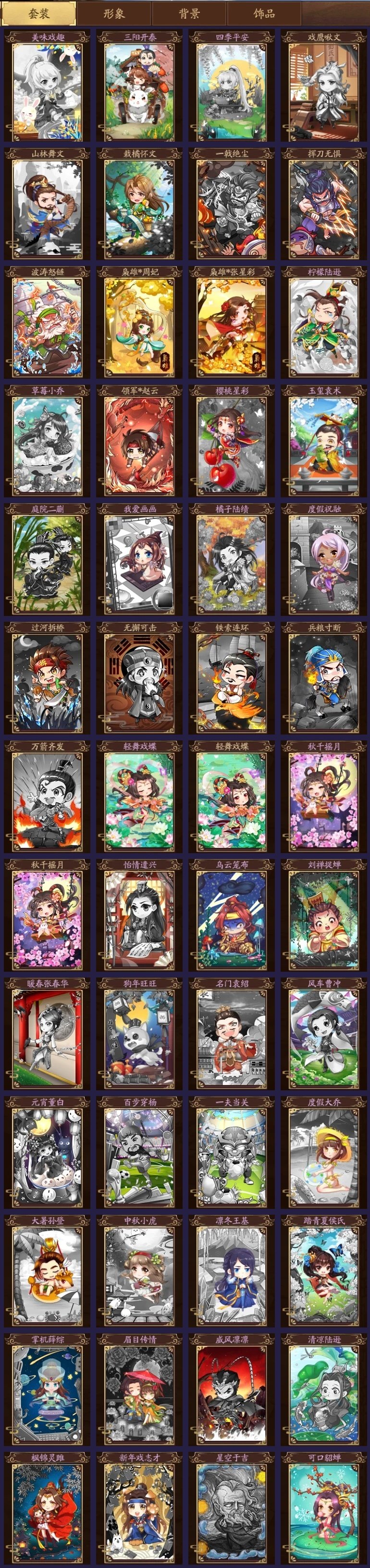Image resolution: width=370 pixels, height=1568 pixels.
Task: Switch to the 形象 tab
Action: (x=114, y=13)
